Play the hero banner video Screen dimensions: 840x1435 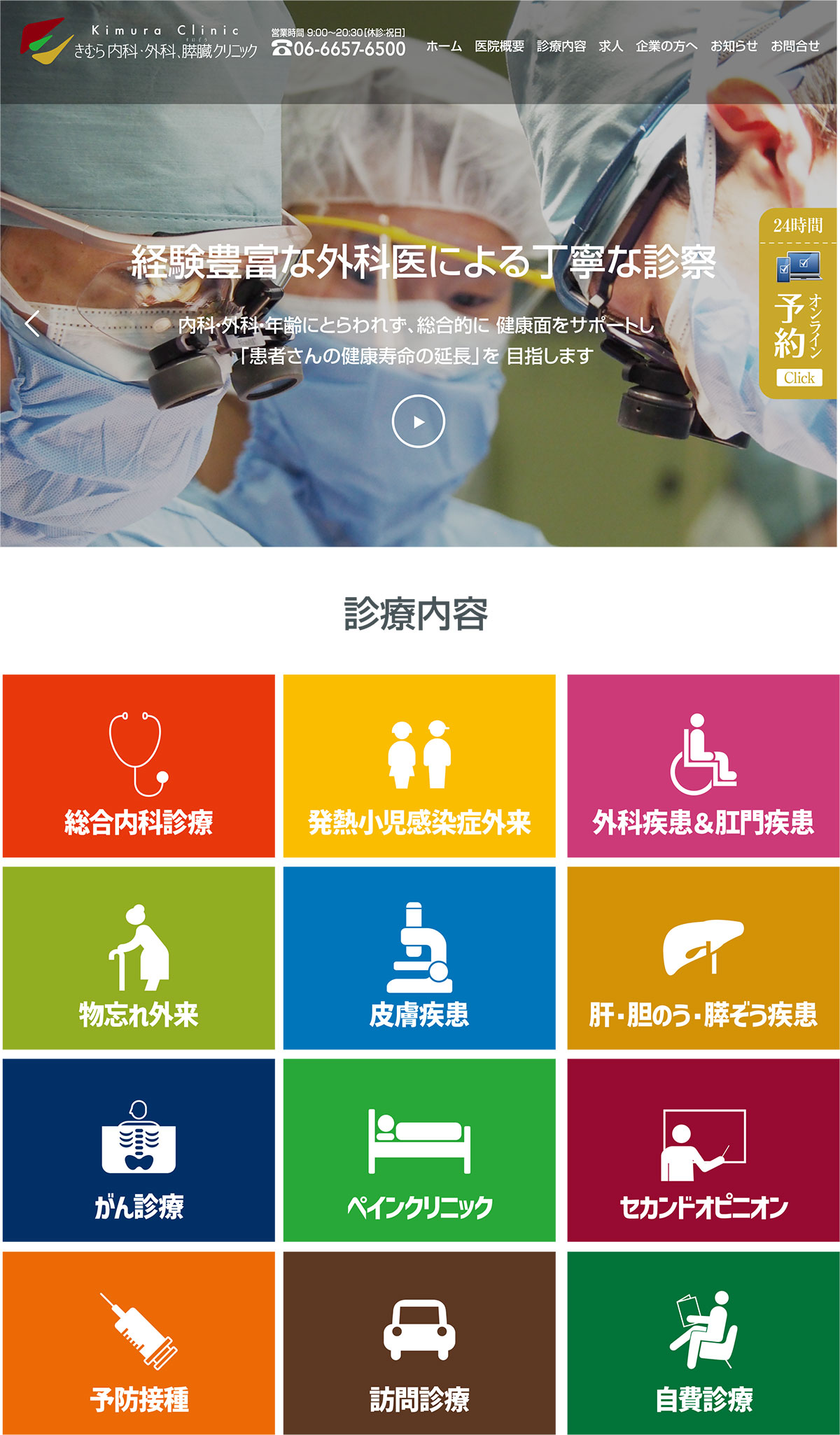(418, 421)
